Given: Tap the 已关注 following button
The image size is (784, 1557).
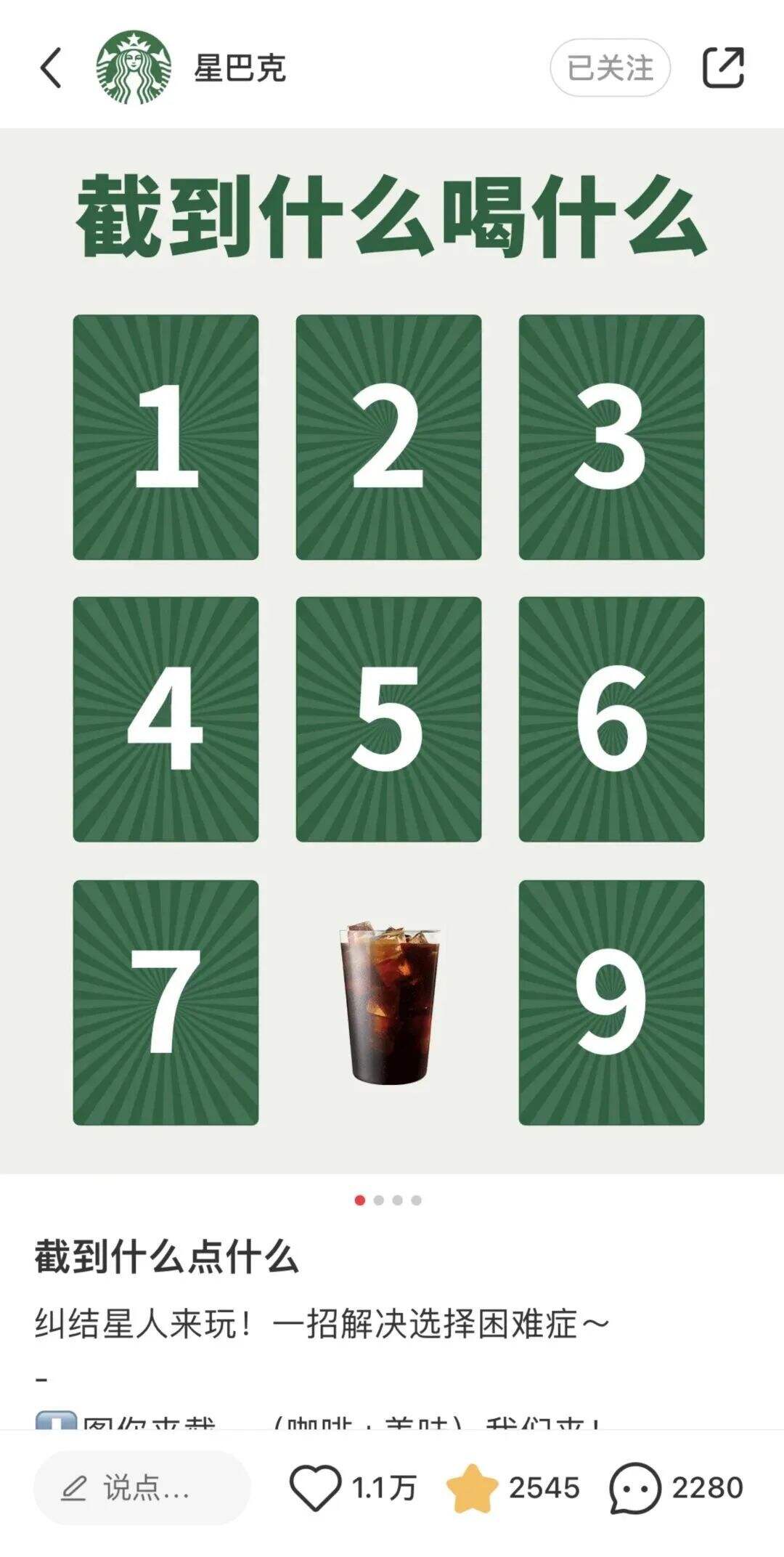Looking at the screenshot, I should [x=610, y=68].
